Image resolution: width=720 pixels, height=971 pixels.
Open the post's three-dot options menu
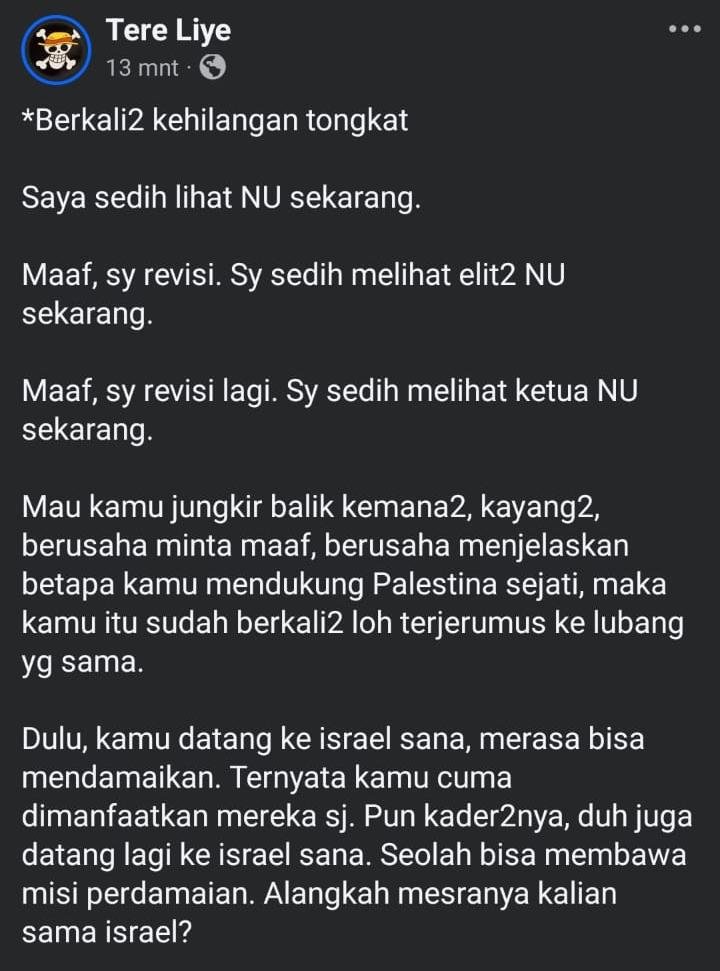684,29
